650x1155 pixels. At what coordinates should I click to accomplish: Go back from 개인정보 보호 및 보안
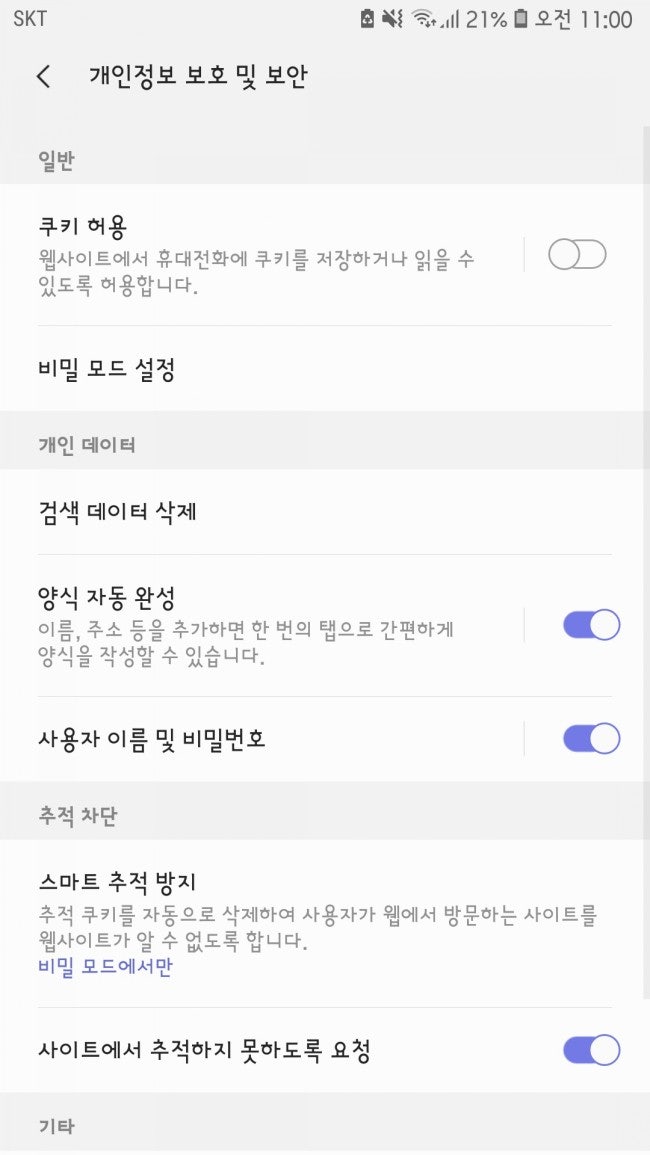pyautogui.click(x=44, y=76)
